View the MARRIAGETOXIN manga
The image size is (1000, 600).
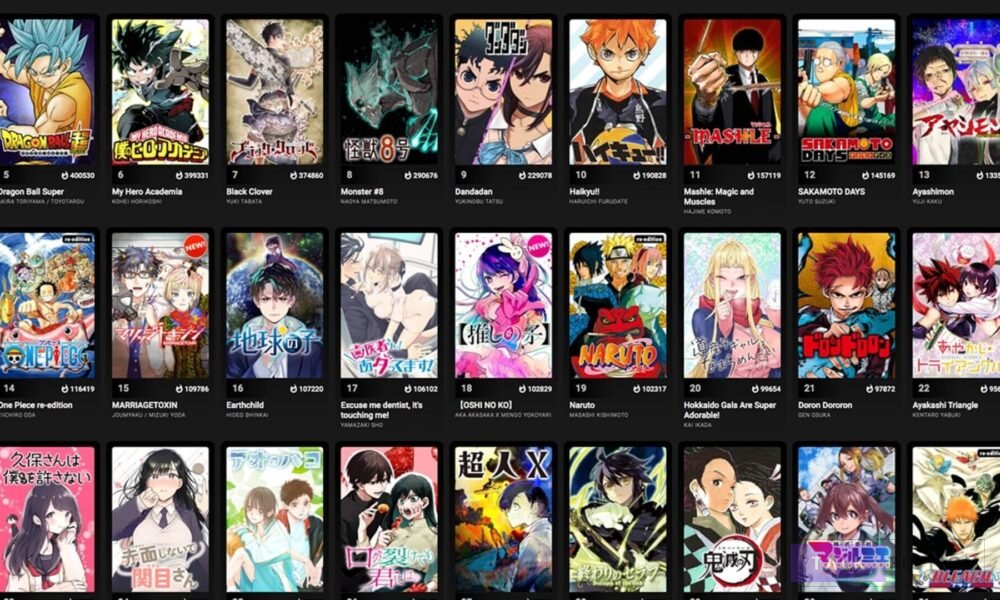coord(160,305)
